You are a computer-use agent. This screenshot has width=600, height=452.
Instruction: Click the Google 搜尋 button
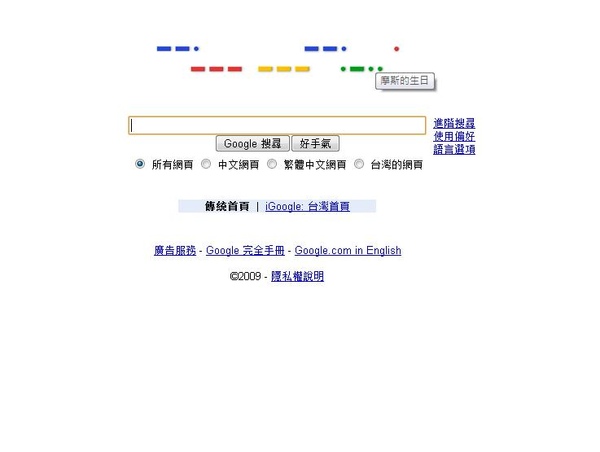coord(252,144)
